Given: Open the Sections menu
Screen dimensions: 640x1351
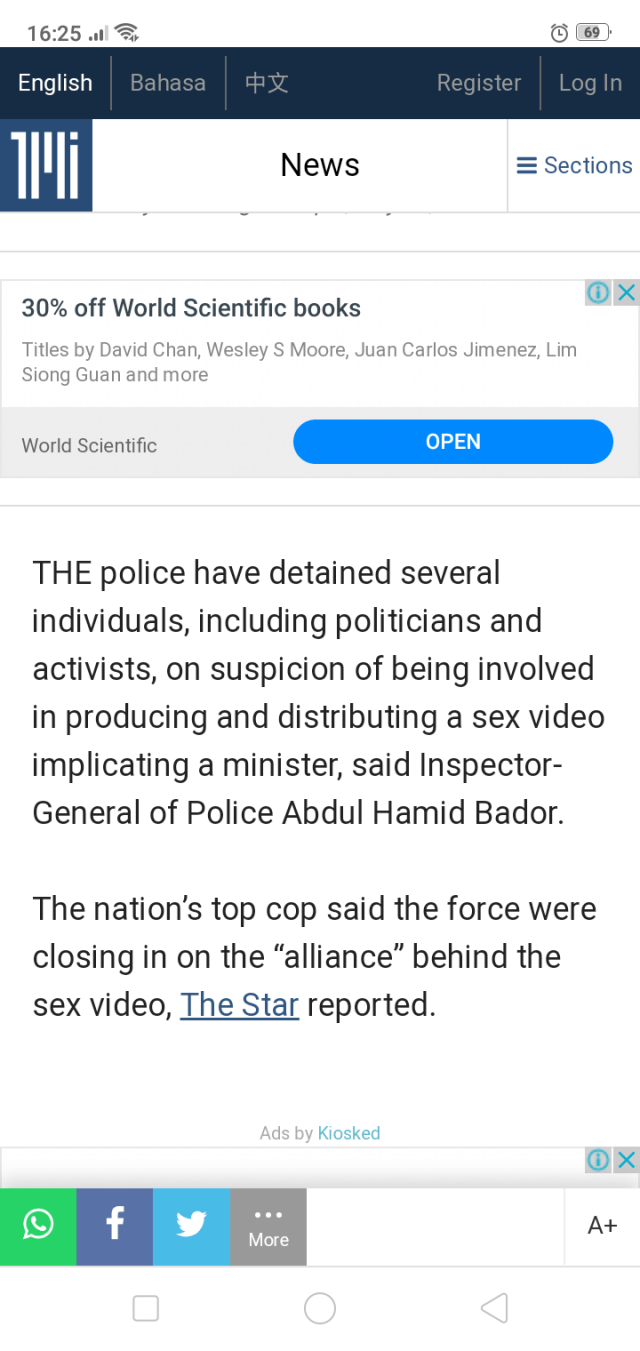Looking at the screenshot, I should tap(574, 165).
